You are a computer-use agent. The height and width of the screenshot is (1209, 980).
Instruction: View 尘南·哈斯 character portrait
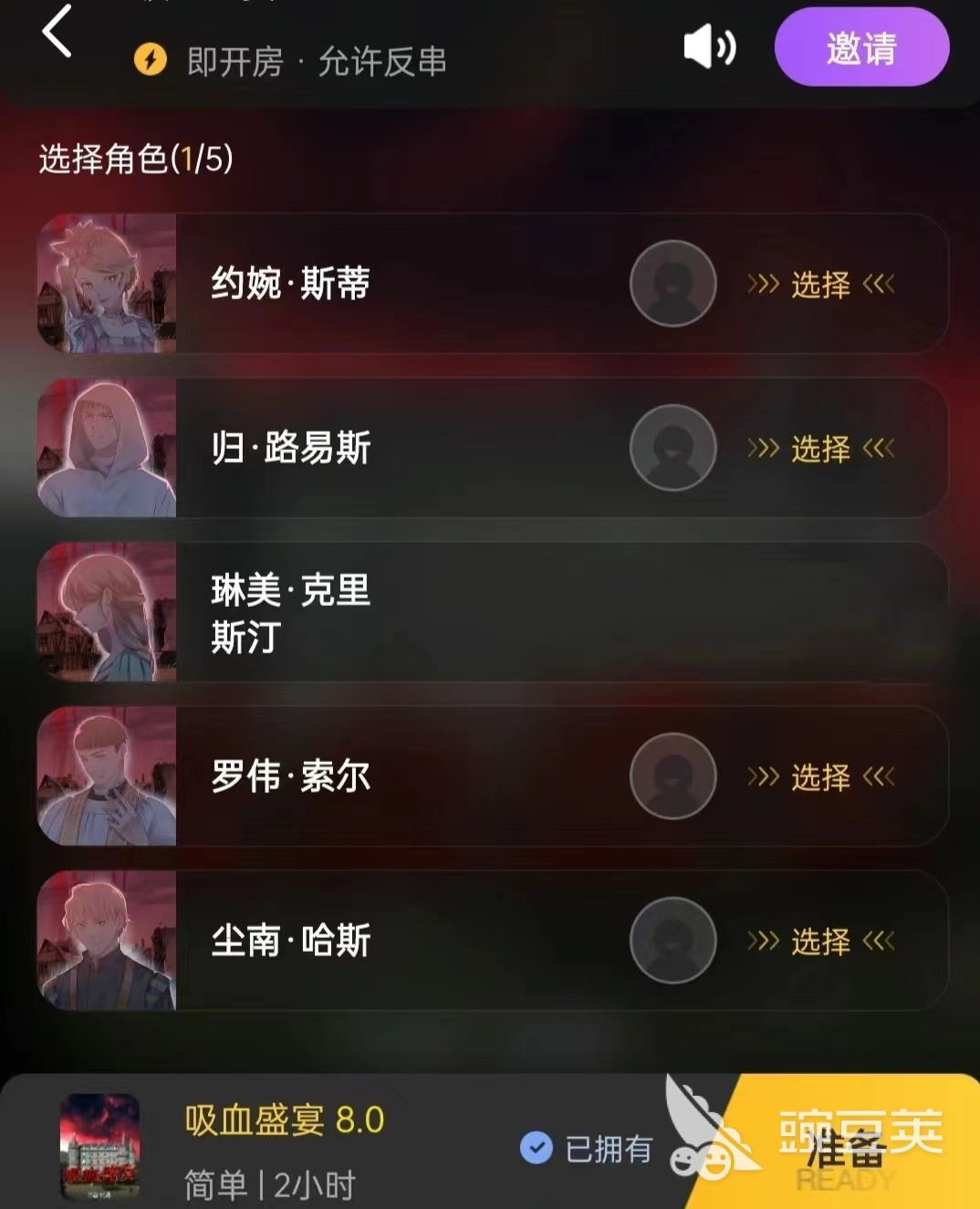(x=107, y=941)
